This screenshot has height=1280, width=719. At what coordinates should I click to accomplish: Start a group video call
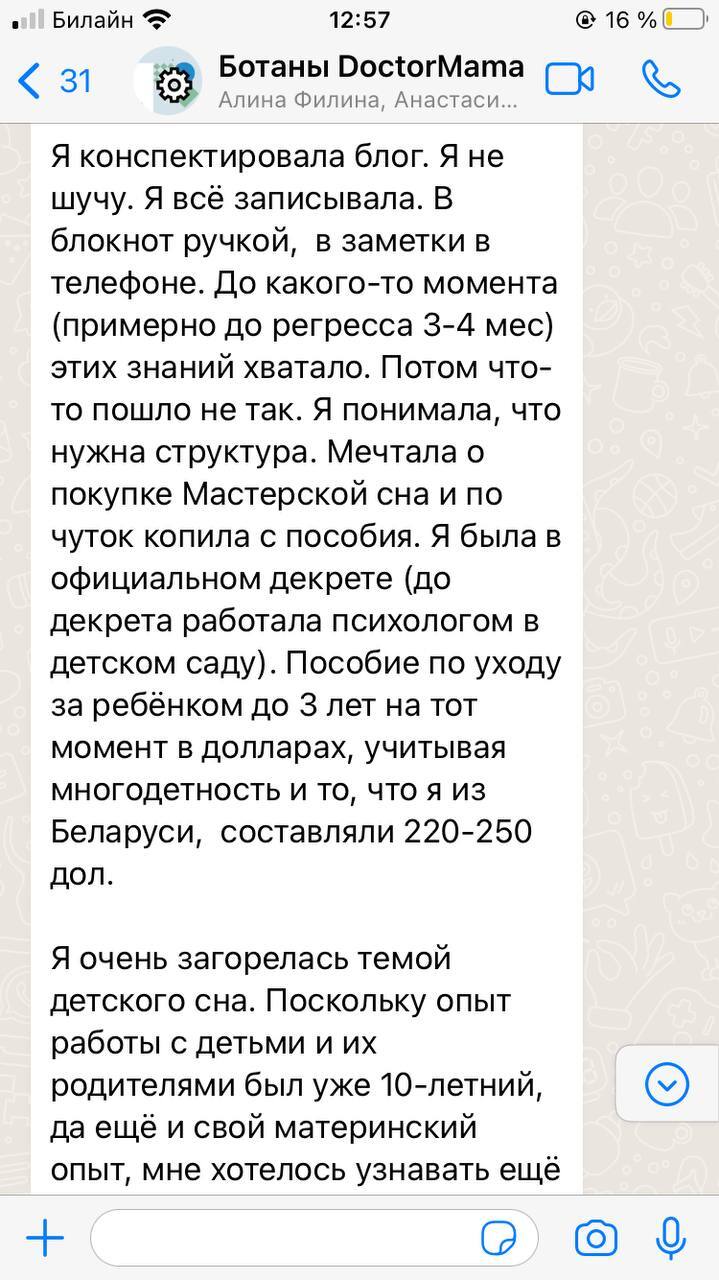tap(570, 80)
